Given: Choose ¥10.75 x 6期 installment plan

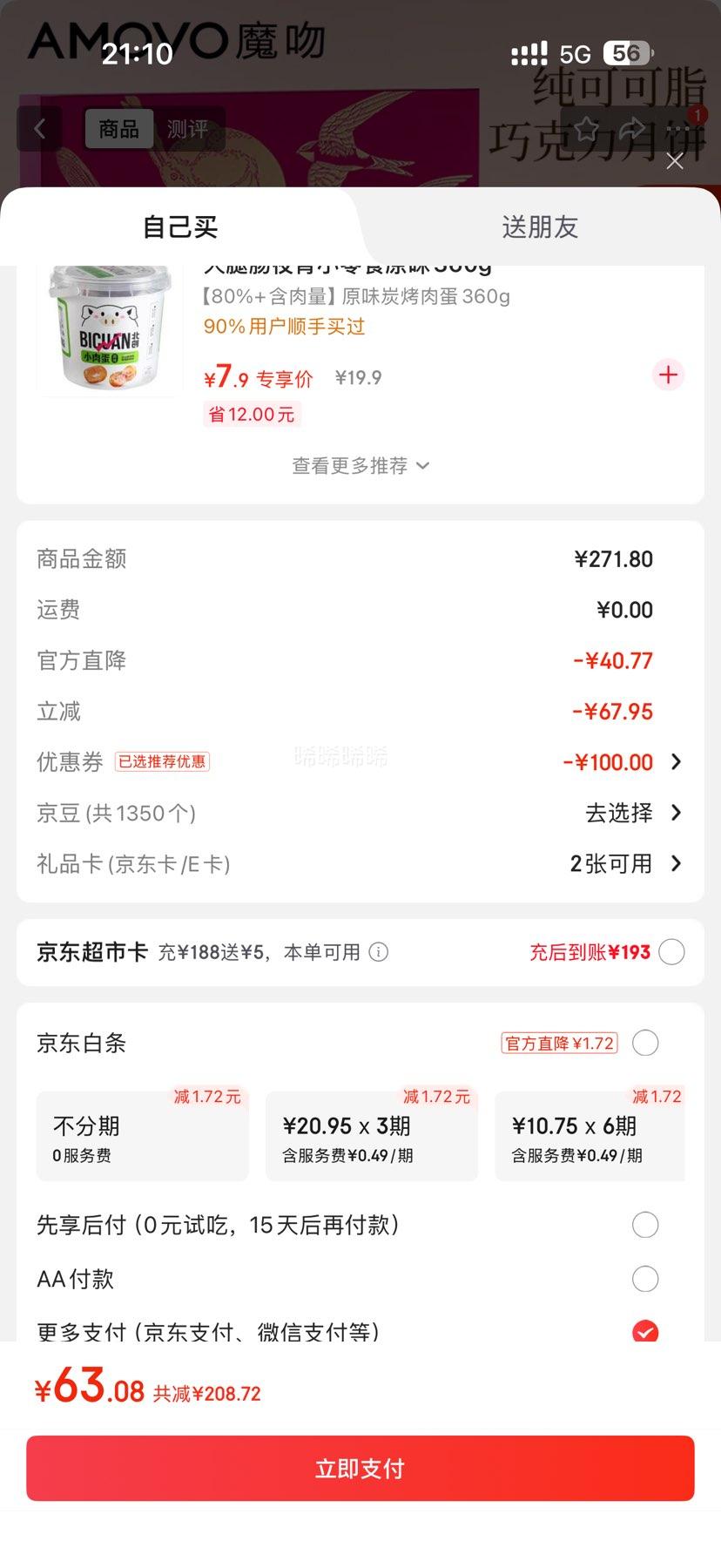Looking at the screenshot, I should [x=590, y=1138].
